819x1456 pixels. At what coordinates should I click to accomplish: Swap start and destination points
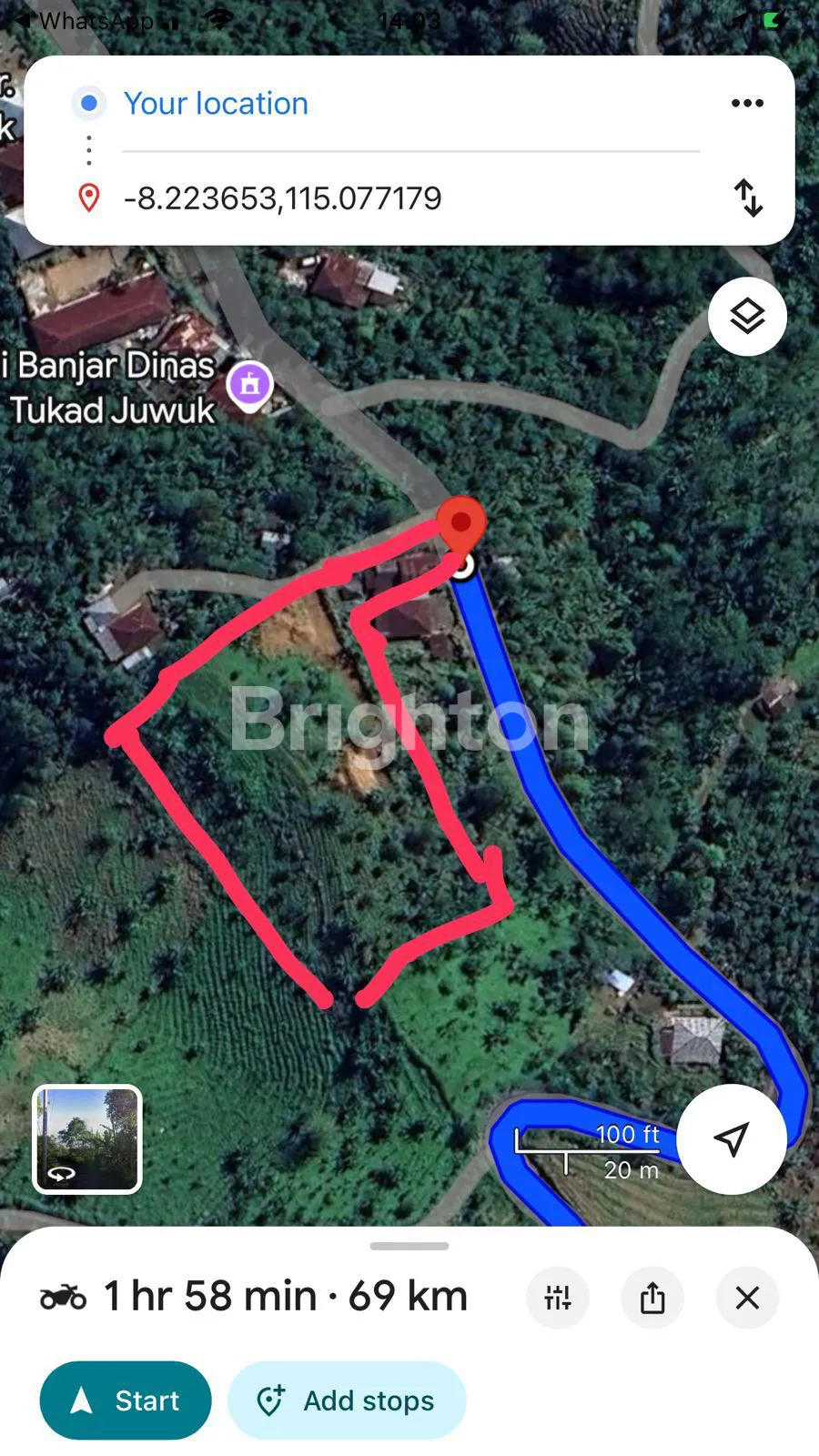click(748, 197)
